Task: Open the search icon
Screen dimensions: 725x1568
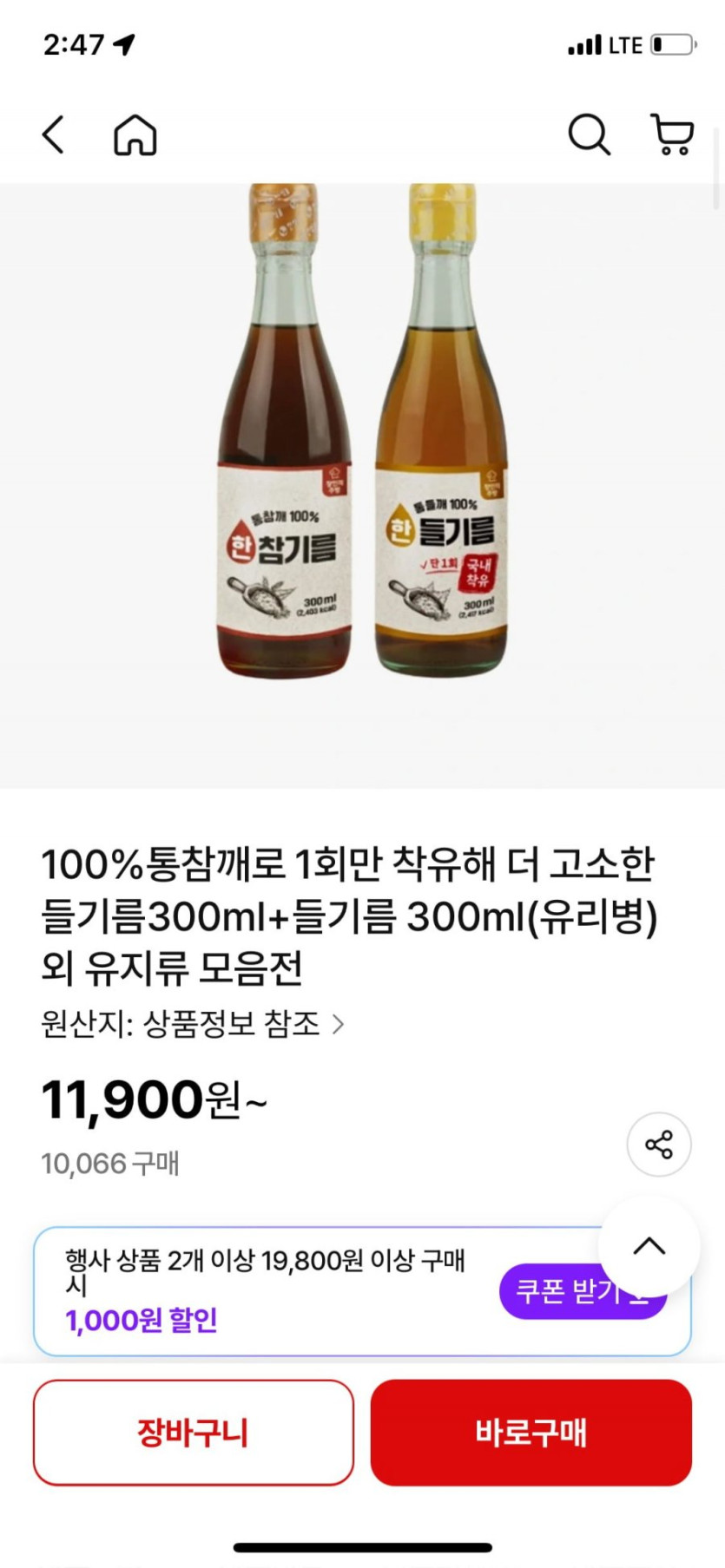Action: coord(589,135)
